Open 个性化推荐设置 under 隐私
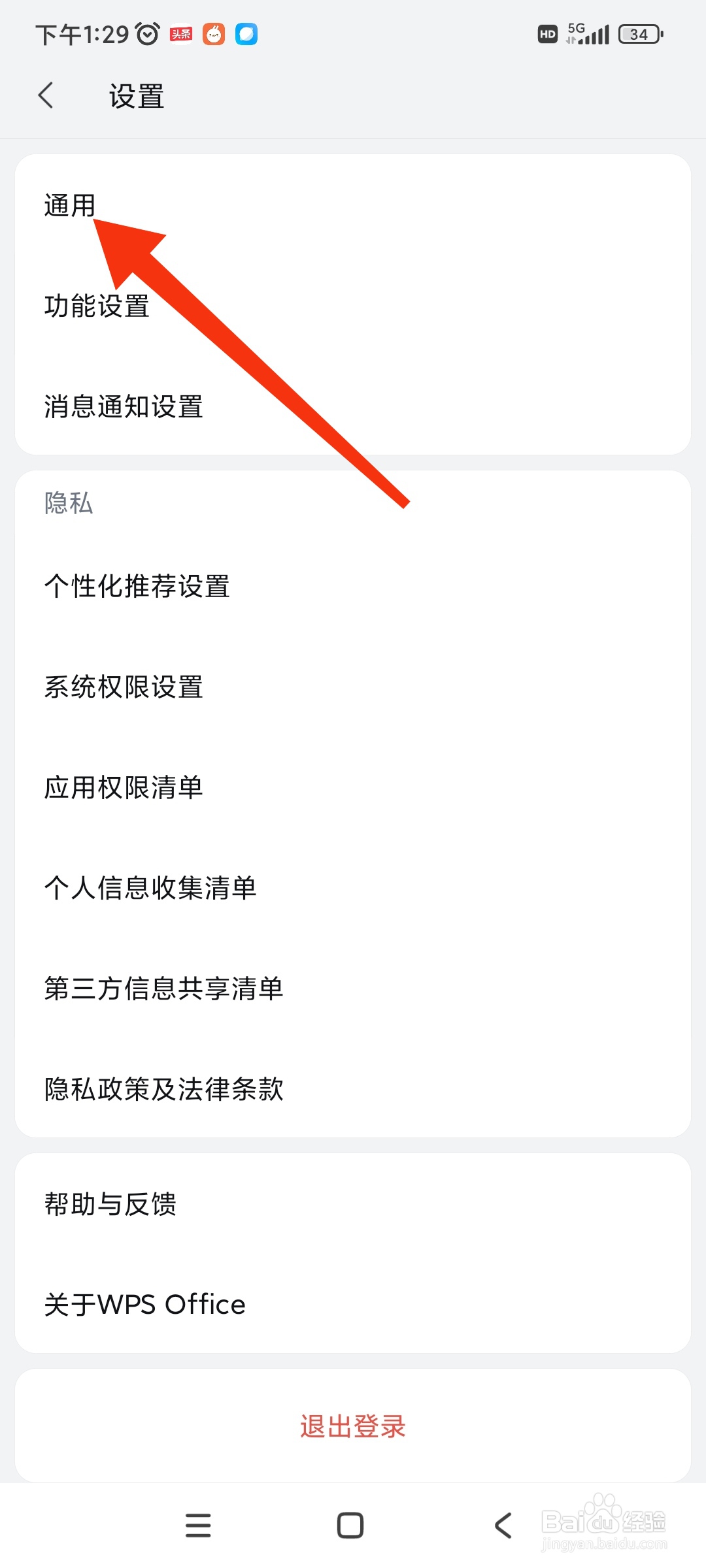Screen dimensions: 706x1568 [137, 587]
